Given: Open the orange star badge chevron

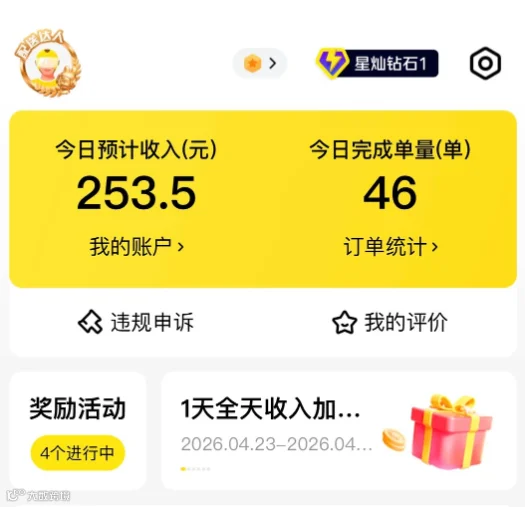Looking at the screenshot, I should point(260,63).
